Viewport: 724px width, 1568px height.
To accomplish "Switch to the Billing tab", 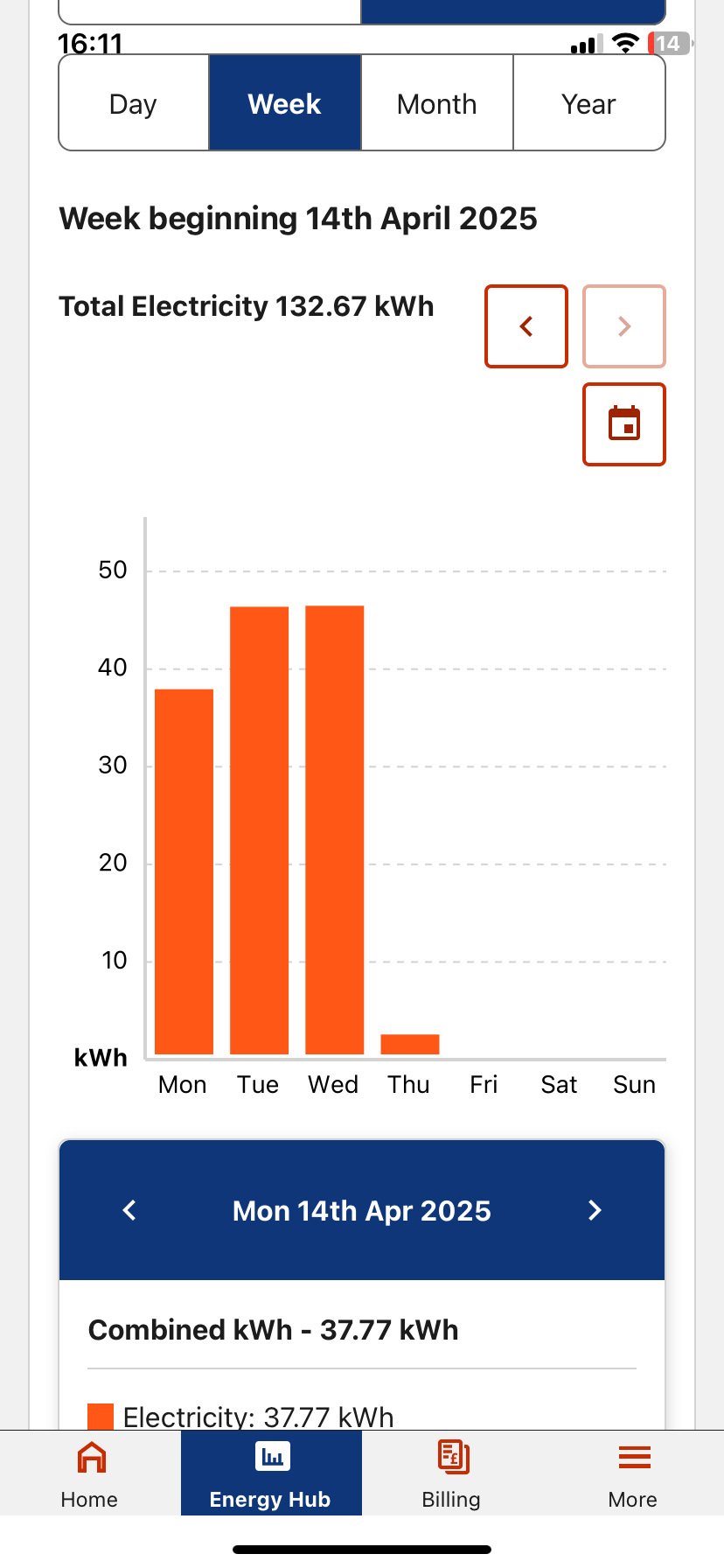I will click(x=452, y=1473).
